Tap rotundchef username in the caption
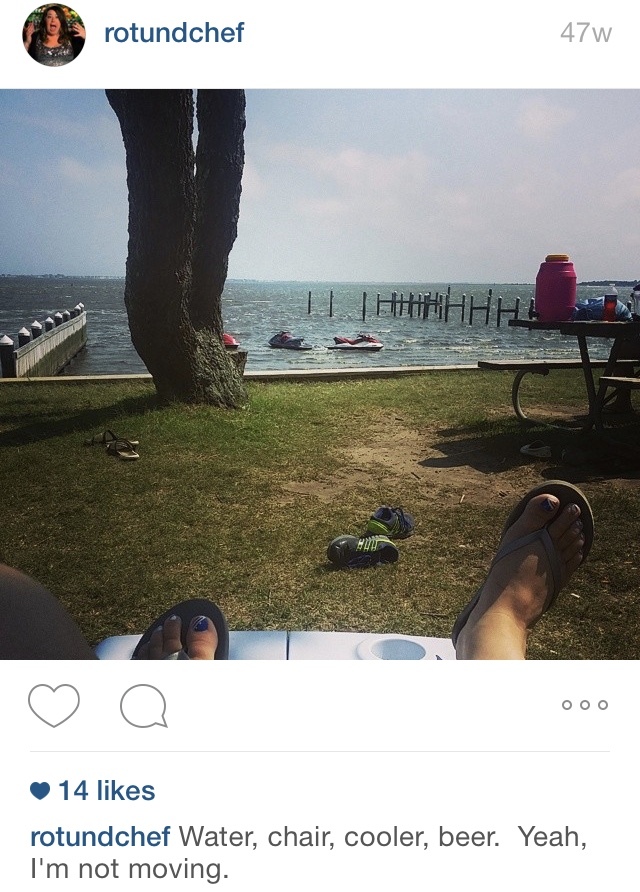 [x=100, y=837]
